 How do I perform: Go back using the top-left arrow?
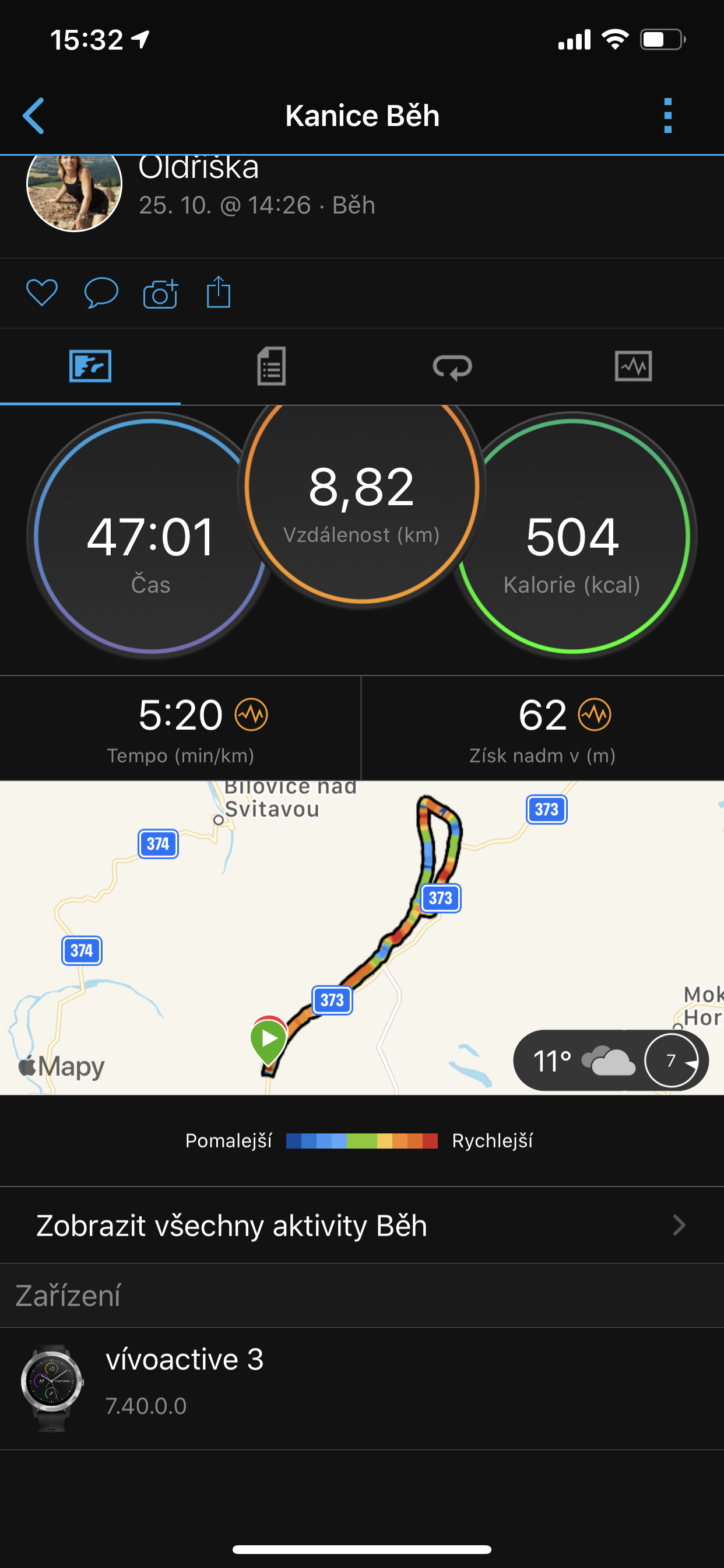pyautogui.click(x=33, y=116)
